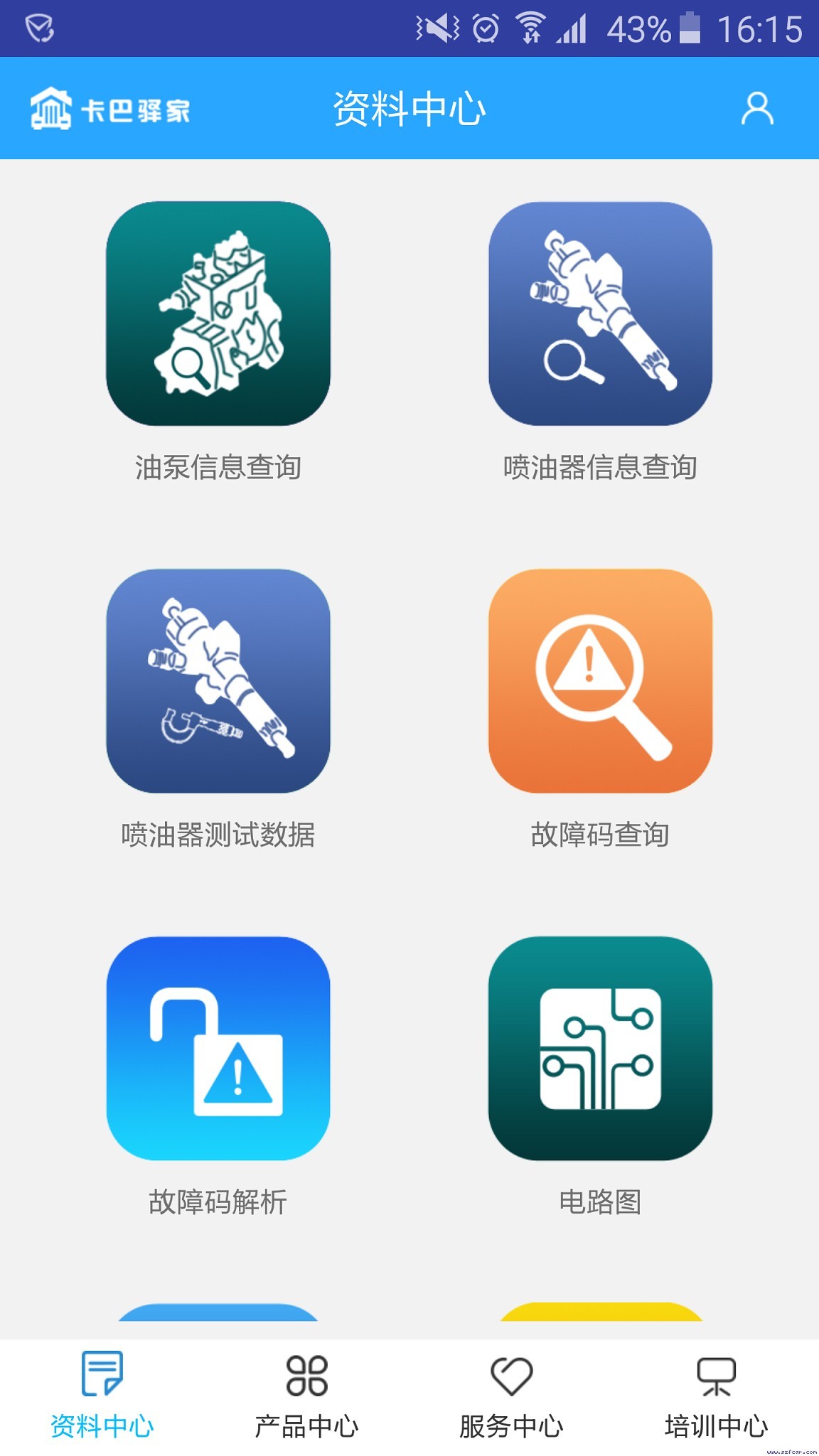This screenshot has width=819, height=1456.
Task: Open 油泵信息查询 tile
Action: [218, 314]
